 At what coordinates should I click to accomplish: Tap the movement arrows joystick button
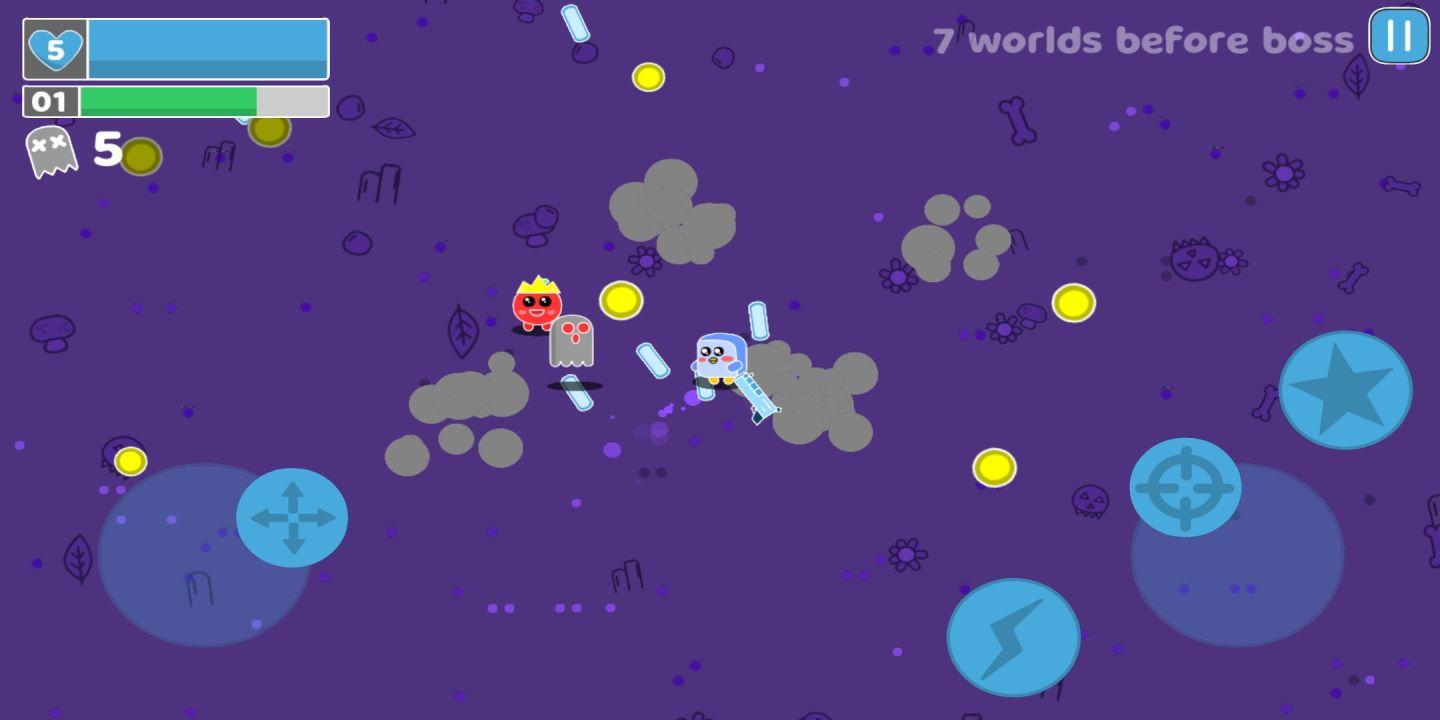pos(292,517)
